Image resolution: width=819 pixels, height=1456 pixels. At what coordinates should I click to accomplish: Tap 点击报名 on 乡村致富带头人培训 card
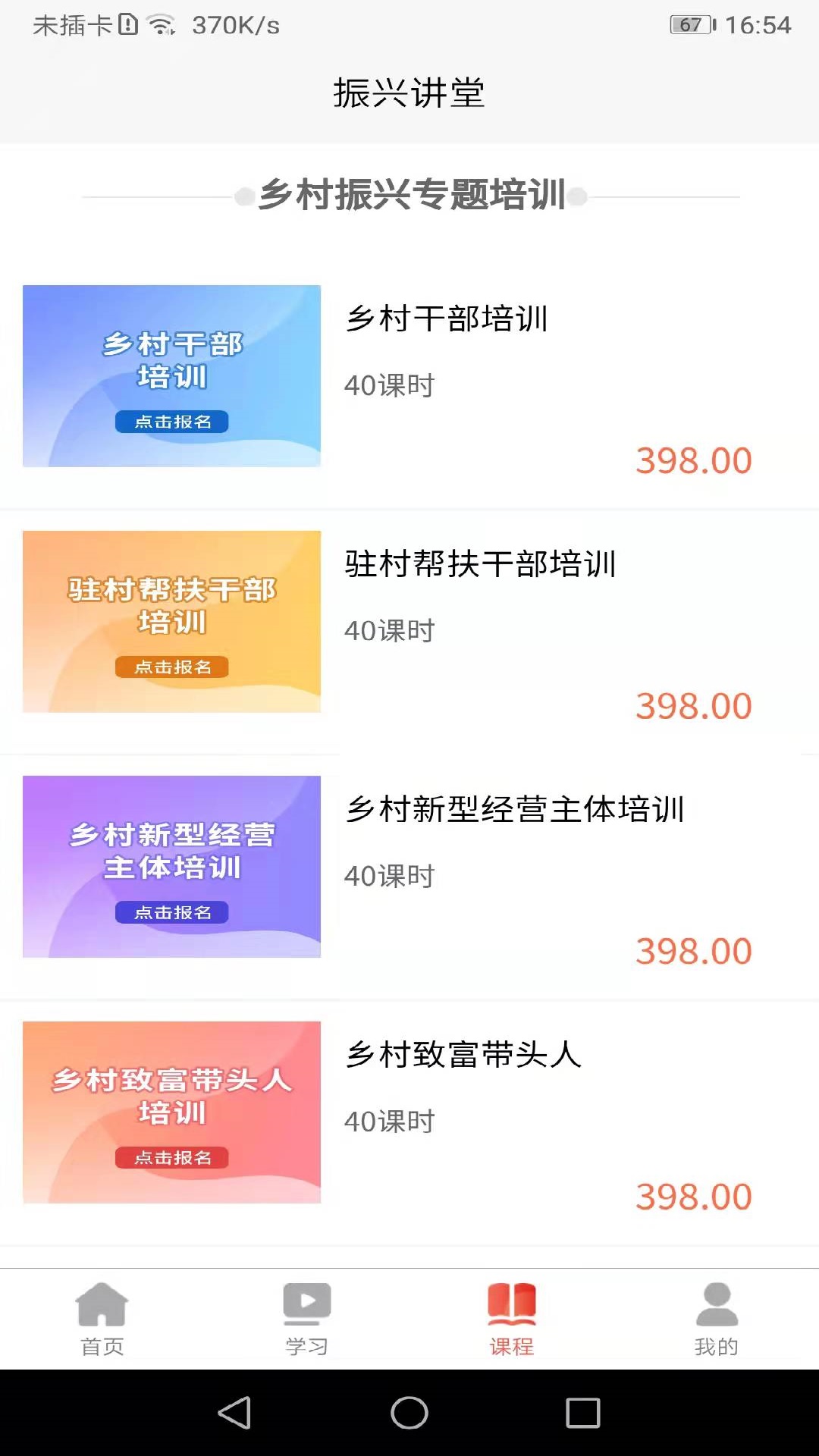click(x=171, y=1158)
